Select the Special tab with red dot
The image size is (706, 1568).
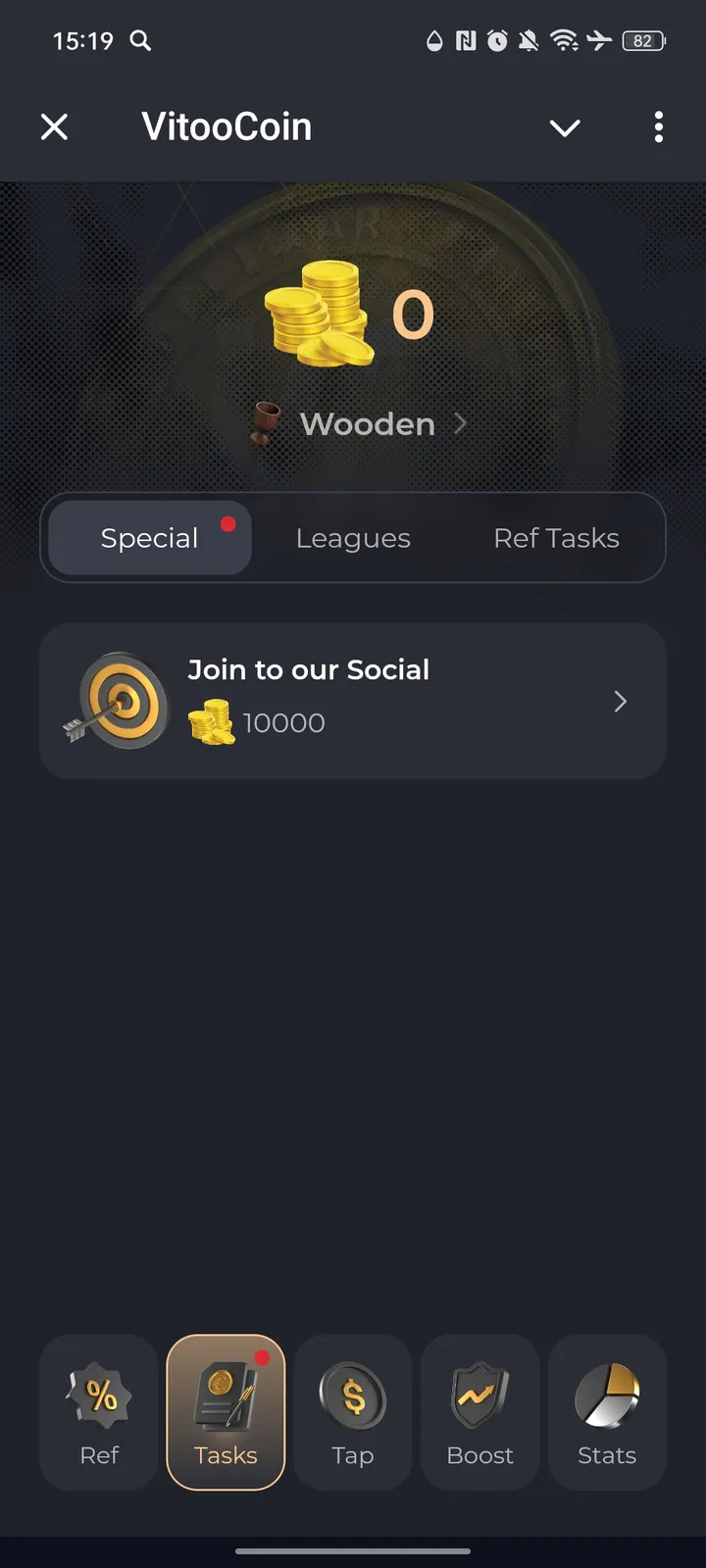point(149,537)
